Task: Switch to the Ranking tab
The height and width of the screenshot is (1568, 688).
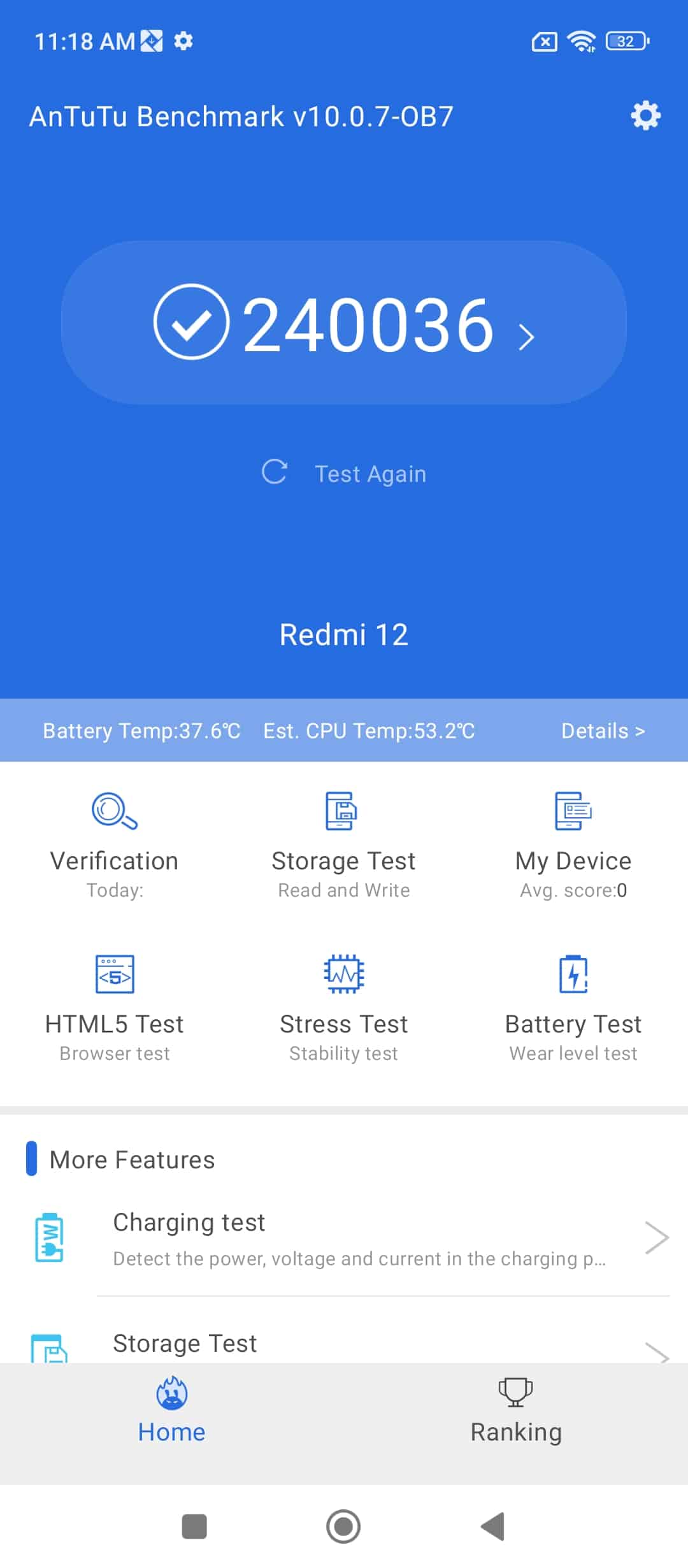Action: tap(515, 1410)
